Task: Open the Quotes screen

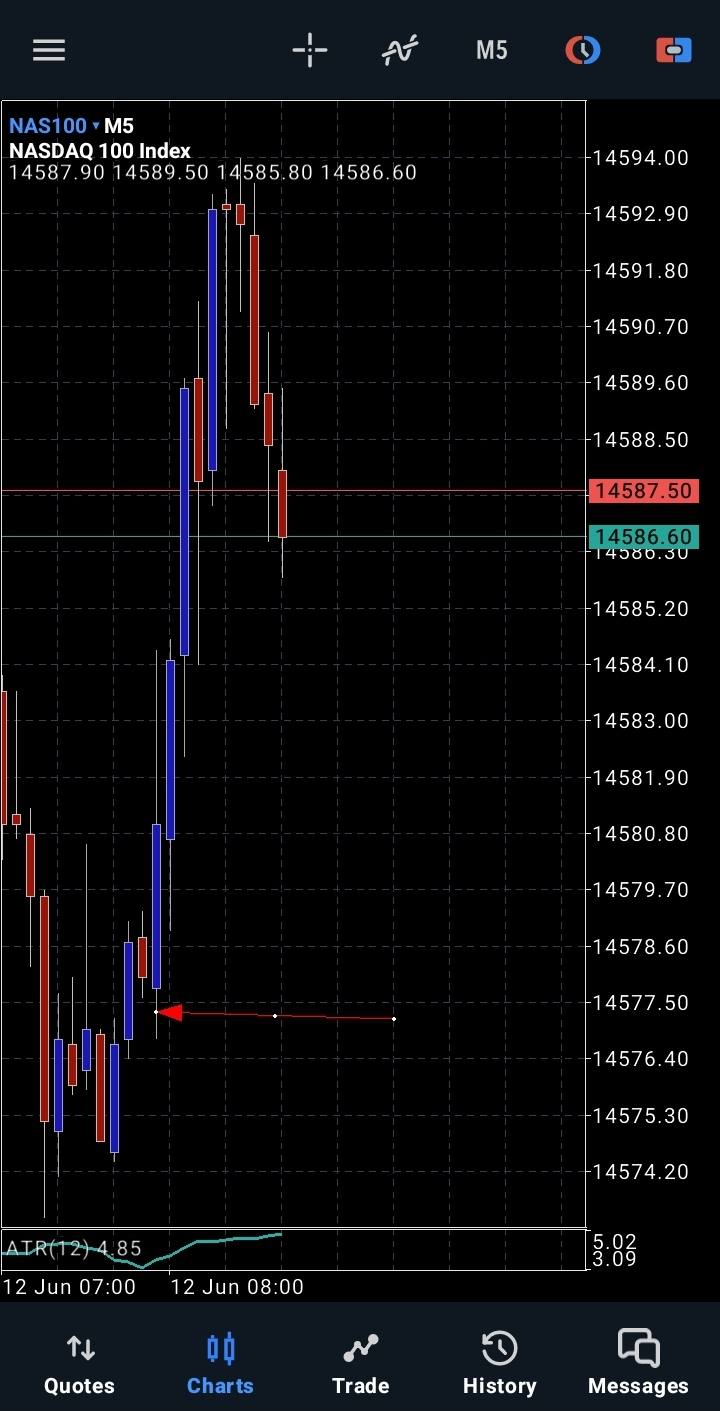Action: coord(79,1360)
